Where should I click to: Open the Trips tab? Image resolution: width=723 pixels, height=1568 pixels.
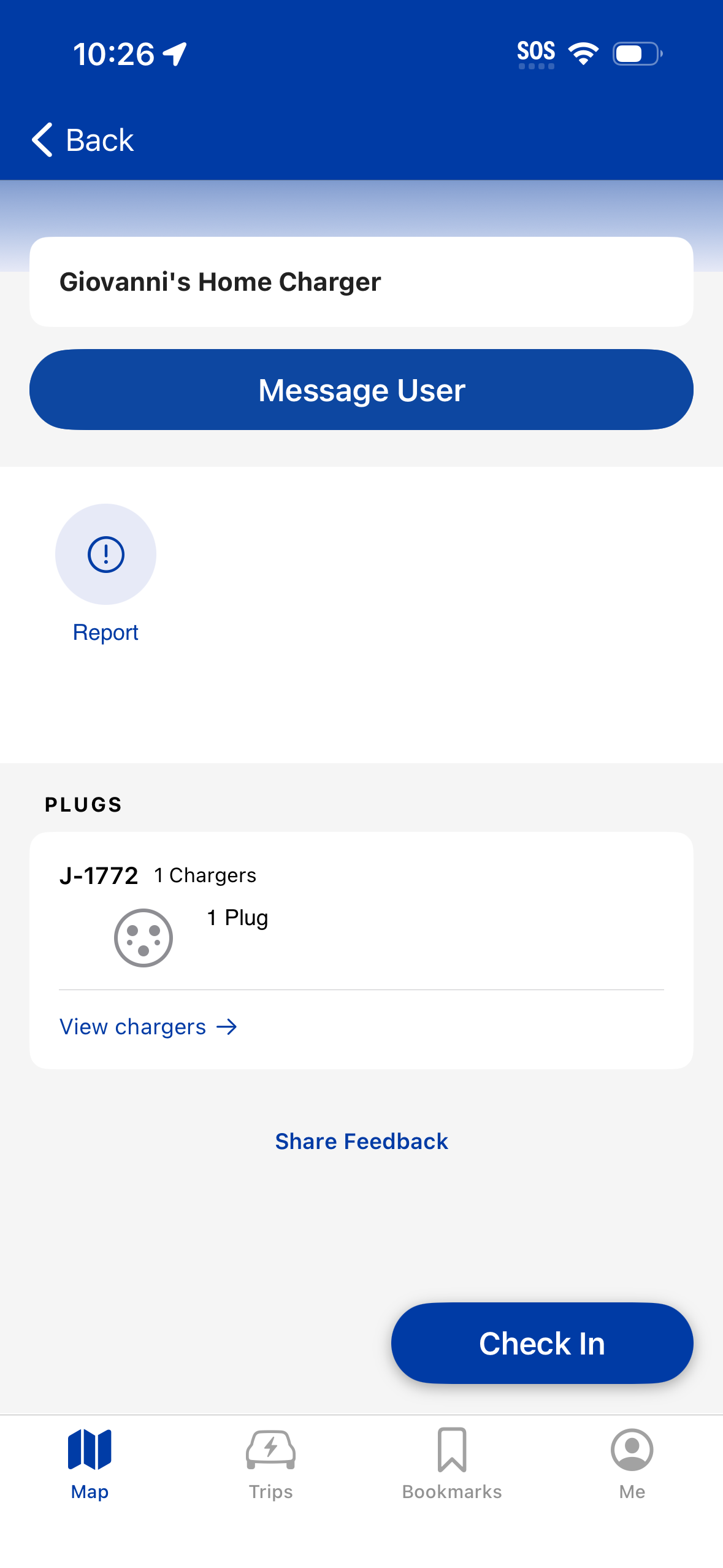pyautogui.click(x=270, y=1464)
